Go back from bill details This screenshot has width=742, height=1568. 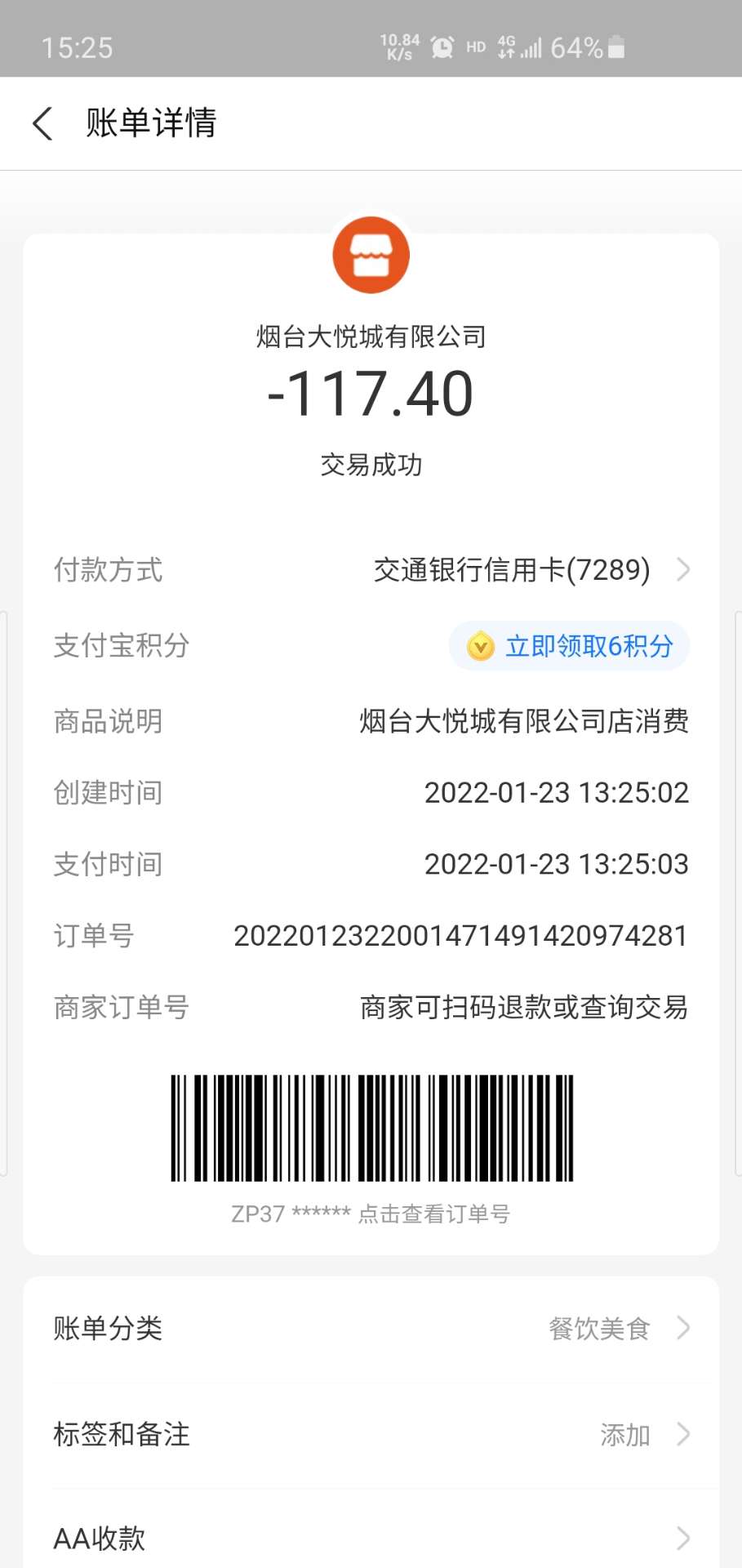tap(42, 123)
